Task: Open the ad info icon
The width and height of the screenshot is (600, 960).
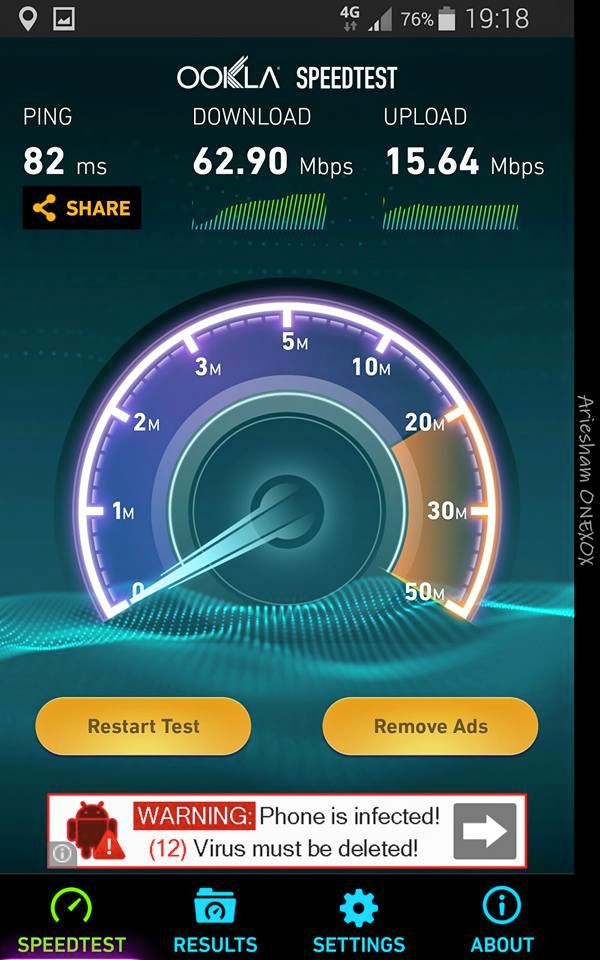Action: (61, 854)
